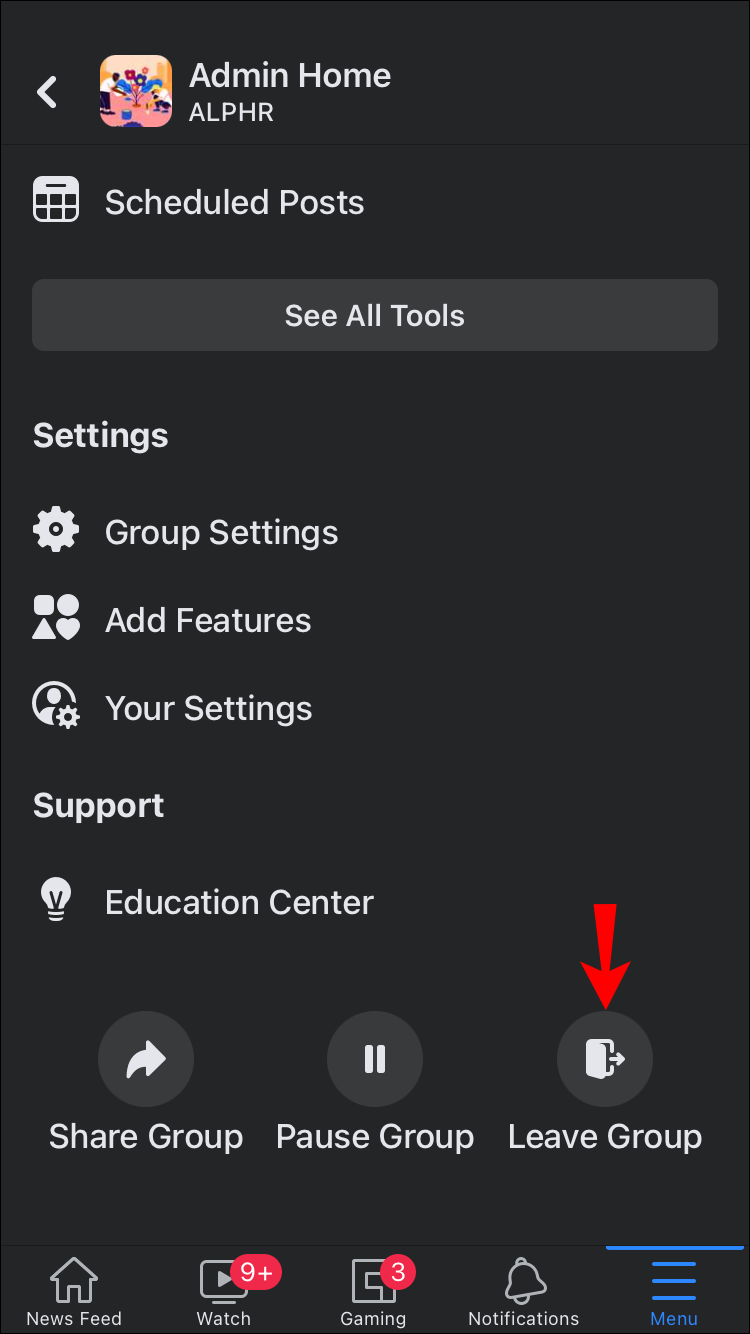Select Pause Group
The width and height of the screenshot is (750, 1334).
tap(375, 1060)
